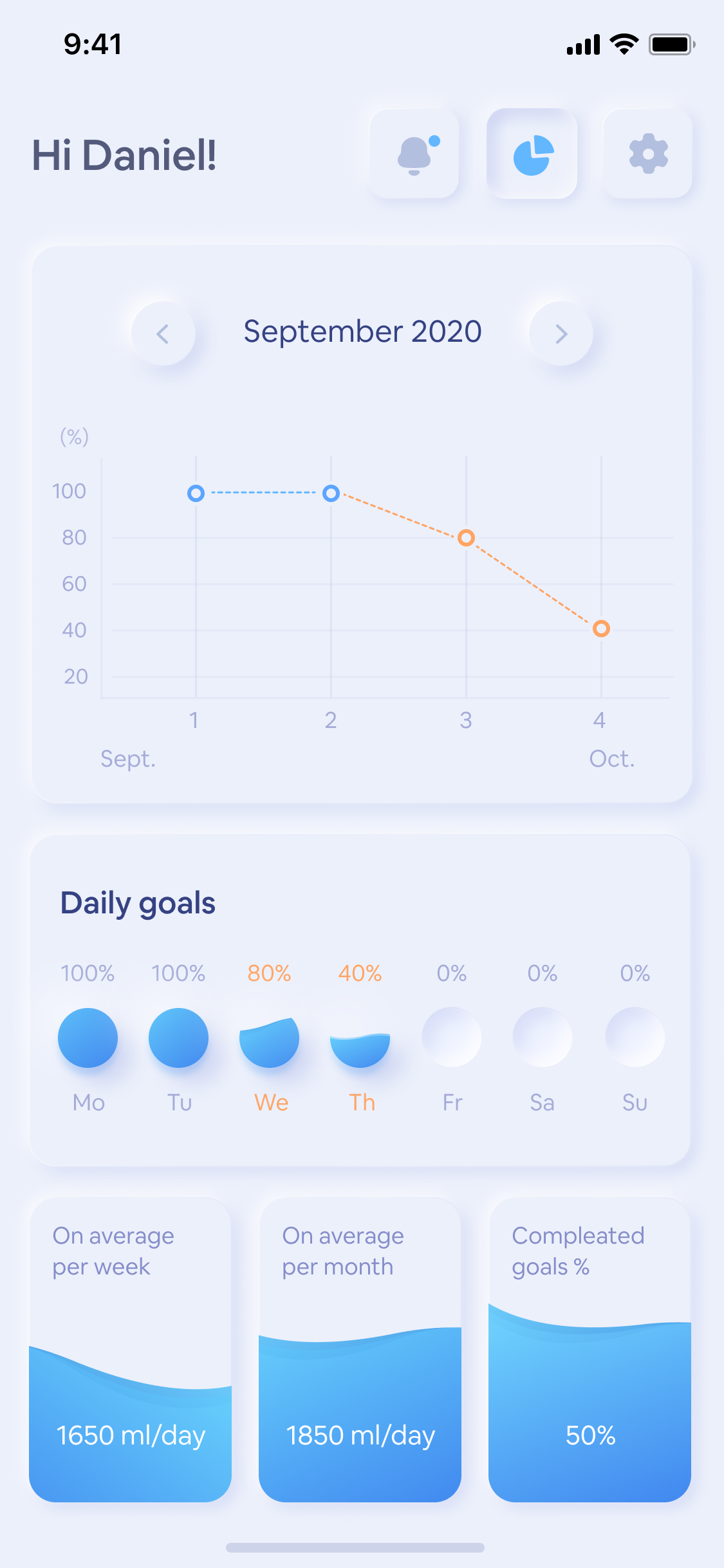724x1568 pixels.
Task: Select Sunday's daily goal bubble
Action: (635, 1037)
